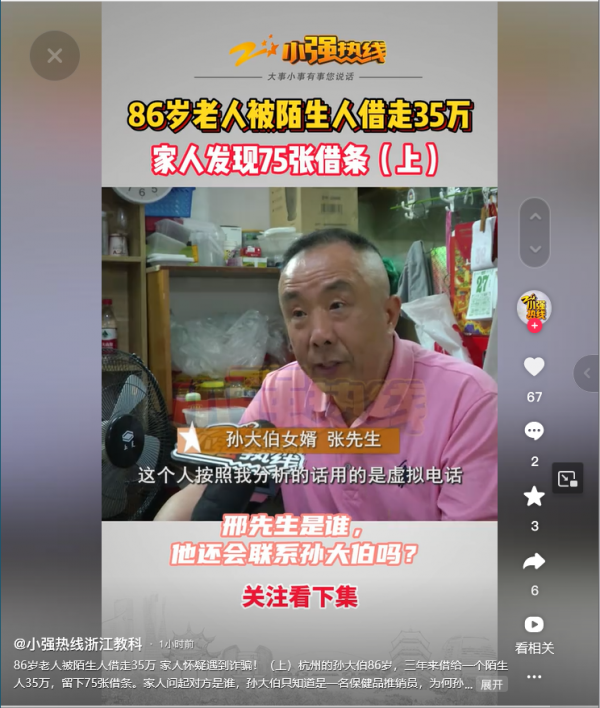
Task: Like this video
Action: (x=534, y=367)
